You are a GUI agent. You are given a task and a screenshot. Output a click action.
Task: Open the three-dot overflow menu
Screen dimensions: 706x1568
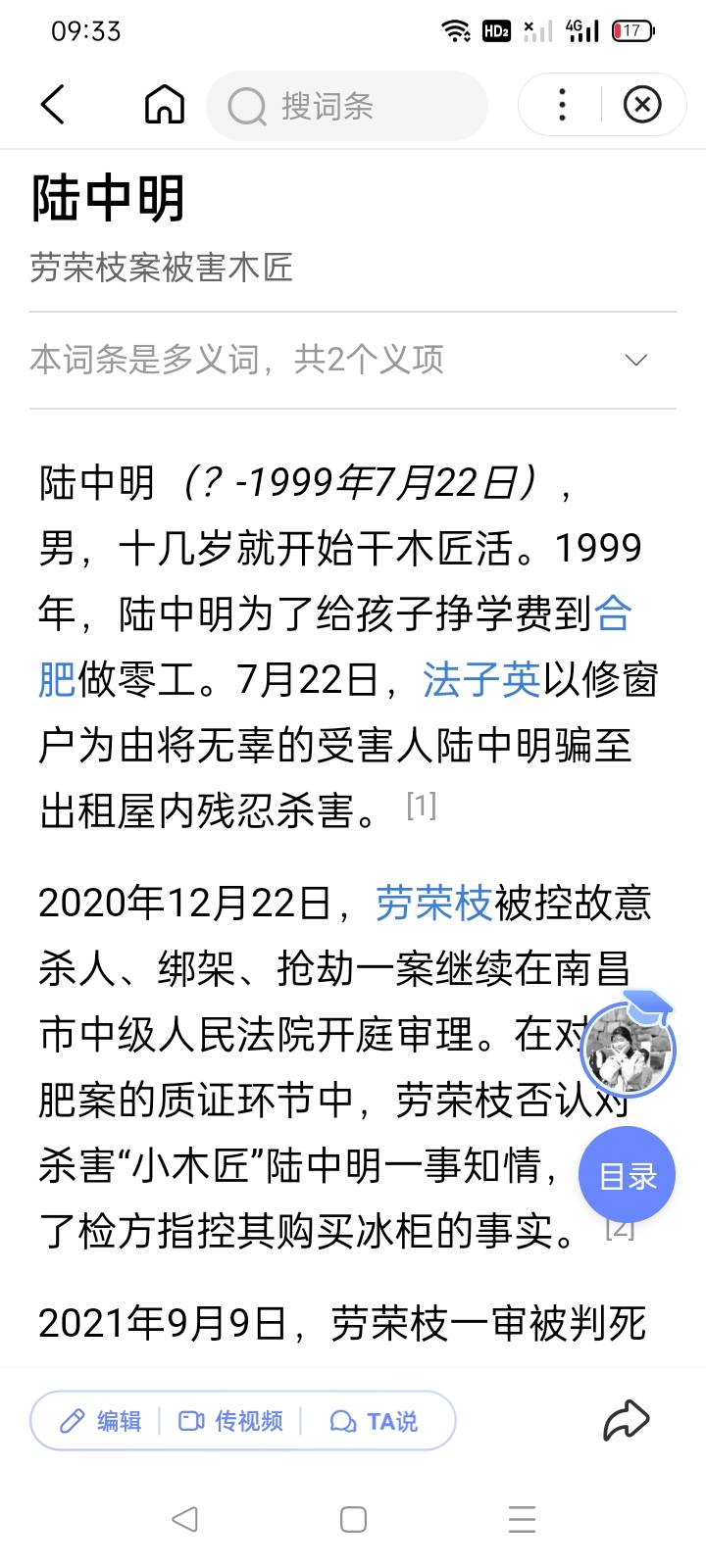(x=561, y=104)
